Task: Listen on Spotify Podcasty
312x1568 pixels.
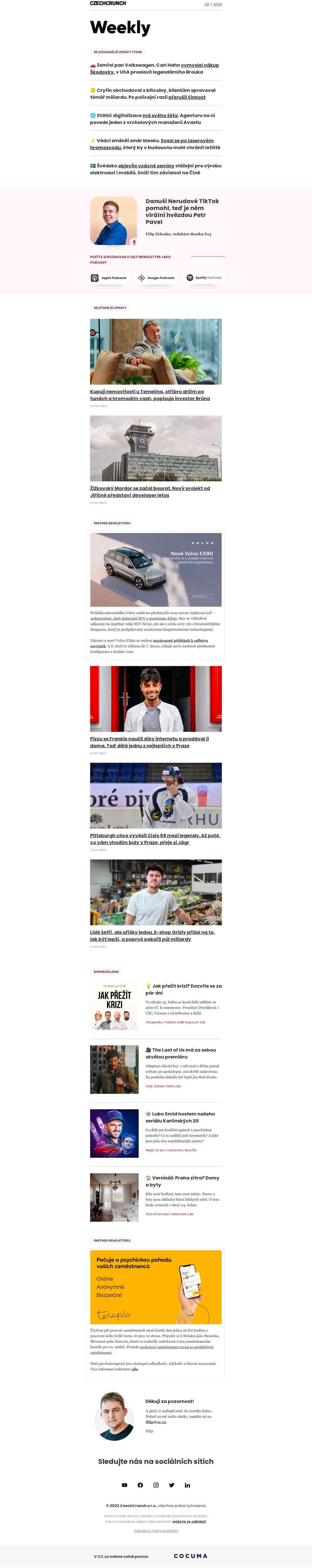Action: tap(204, 277)
